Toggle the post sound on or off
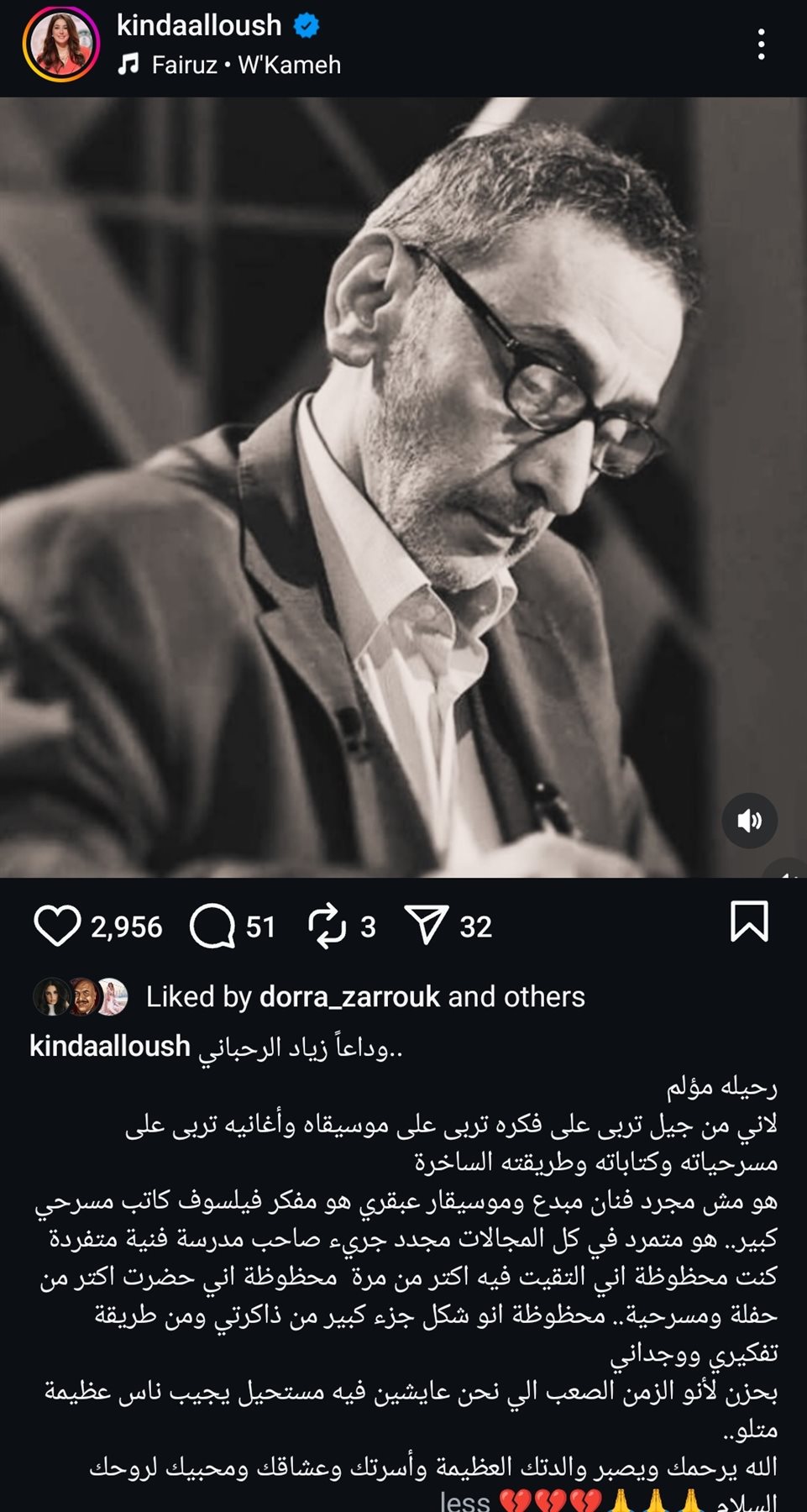The image size is (807, 1512). point(749,820)
